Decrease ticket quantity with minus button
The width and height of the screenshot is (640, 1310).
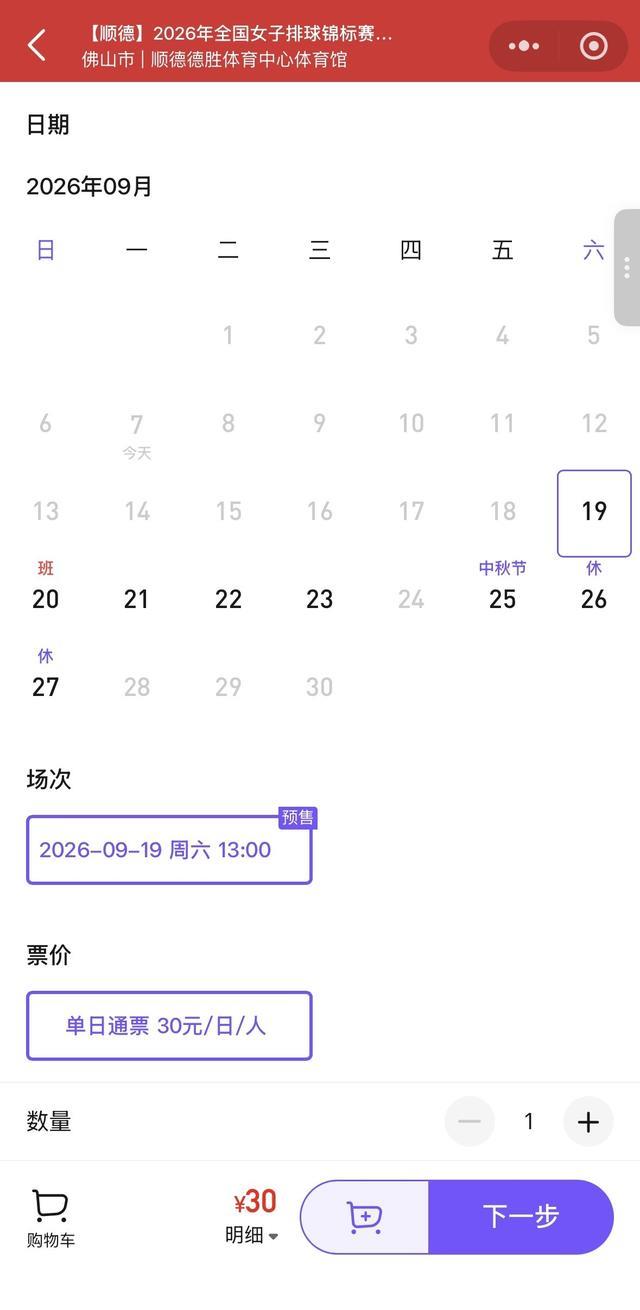point(469,1122)
